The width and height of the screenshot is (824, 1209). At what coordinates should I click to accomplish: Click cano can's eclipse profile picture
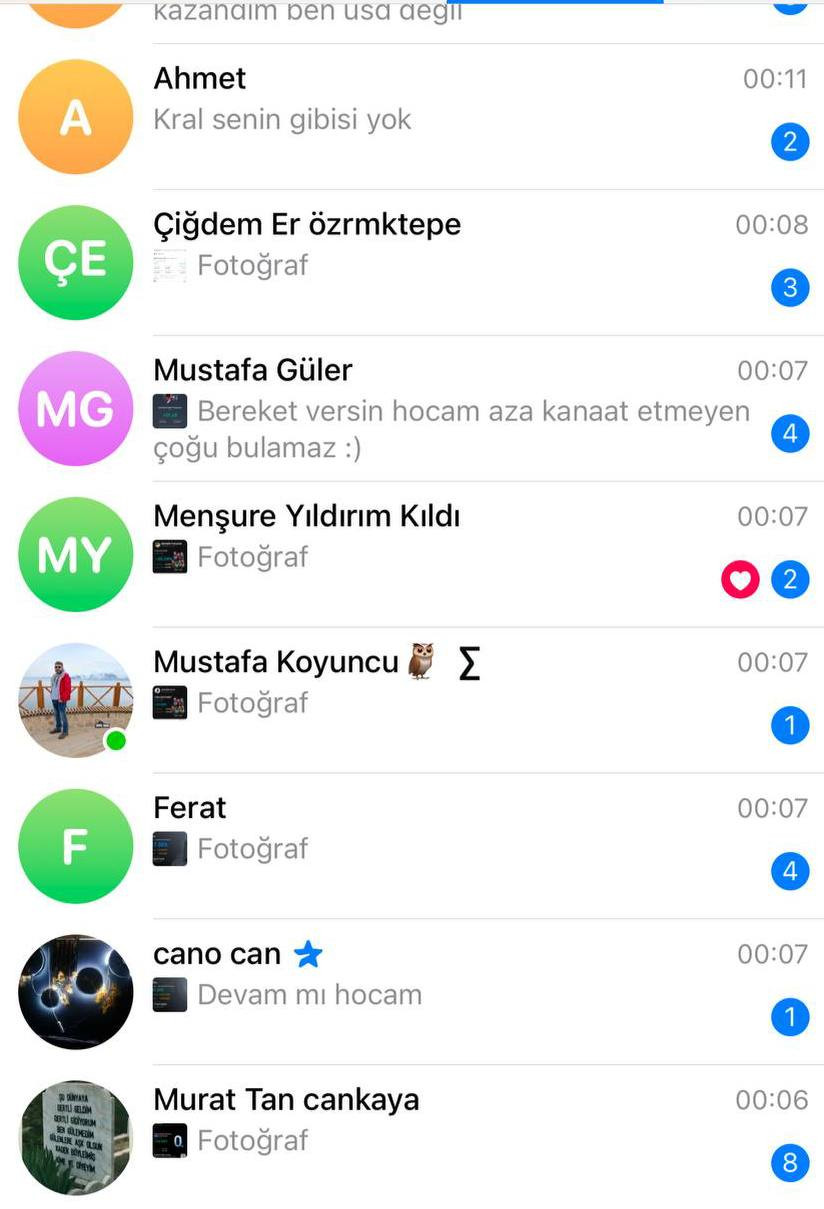tap(75, 992)
